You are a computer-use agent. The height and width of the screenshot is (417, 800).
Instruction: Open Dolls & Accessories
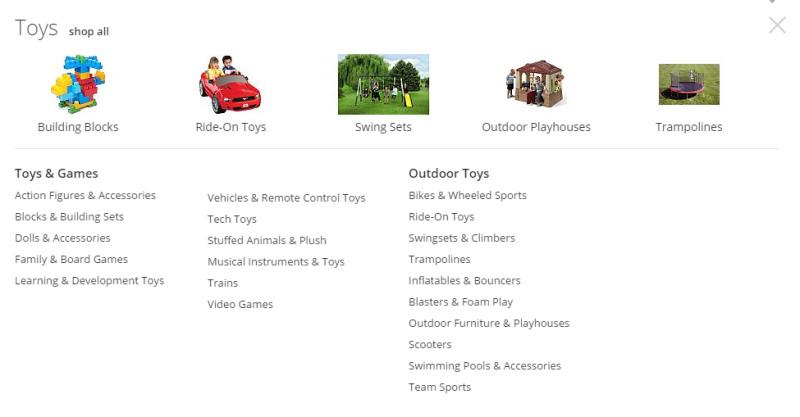[62, 238]
